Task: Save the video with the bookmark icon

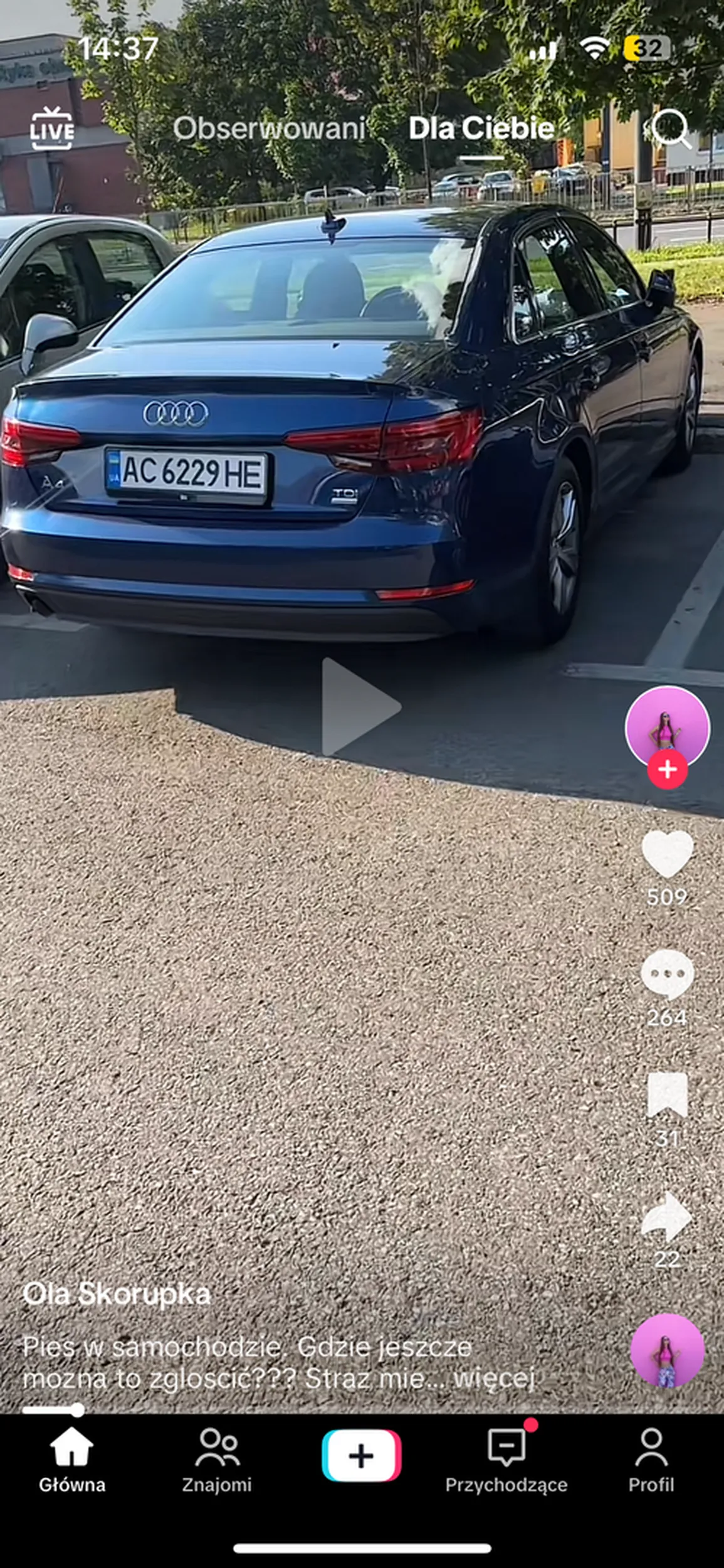Action: pos(667,1095)
